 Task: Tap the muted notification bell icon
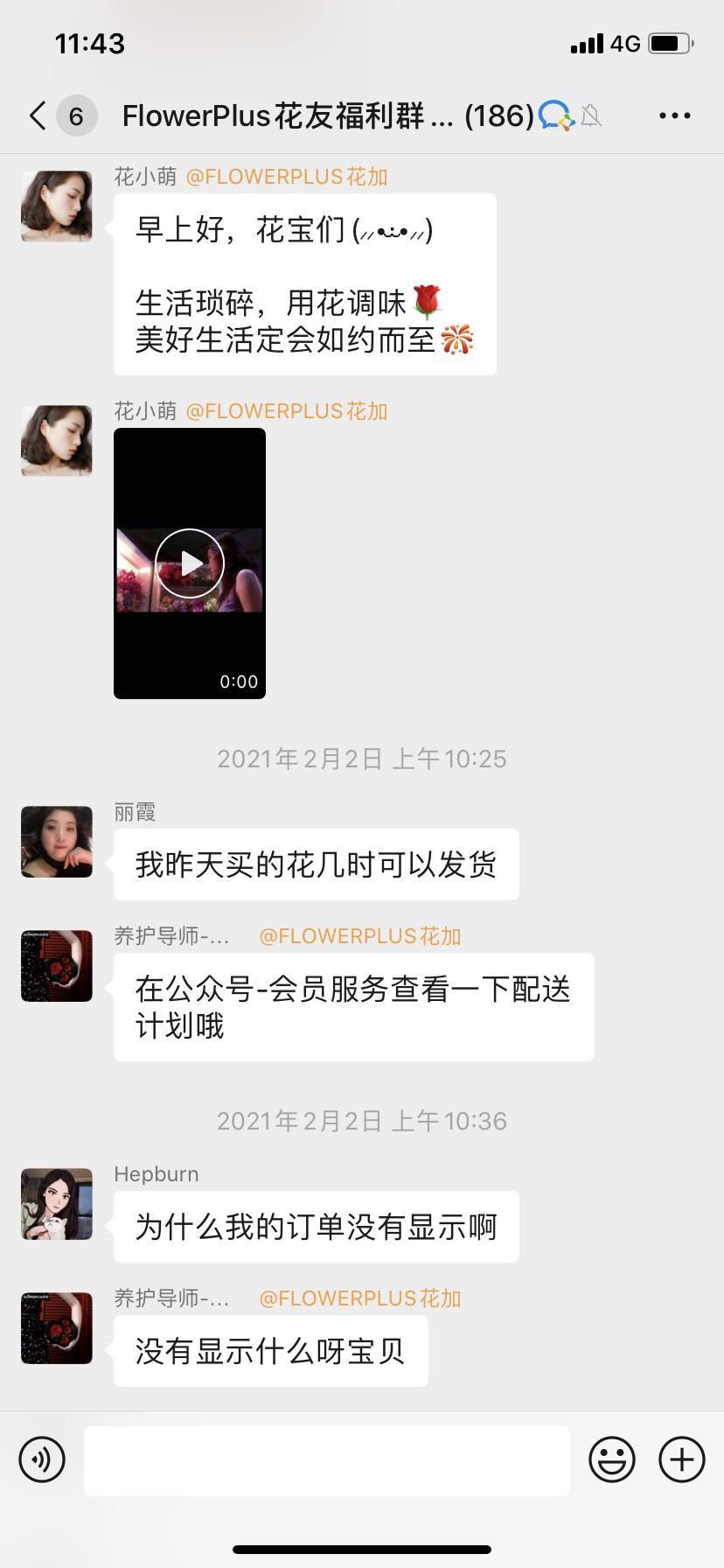pyautogui.click(x=593, y=115)
